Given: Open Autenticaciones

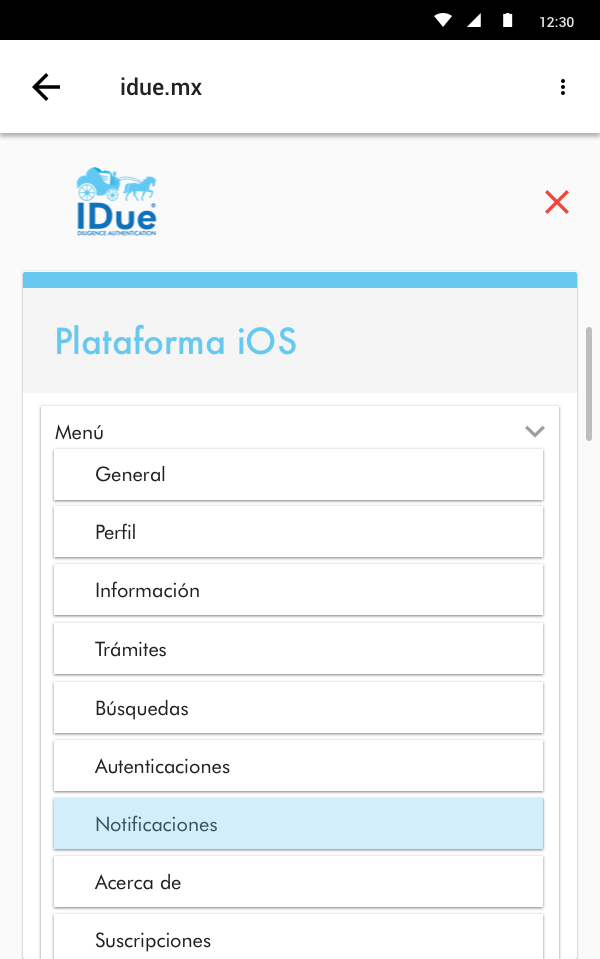Looking at the screenshot, I should point(298,766).
